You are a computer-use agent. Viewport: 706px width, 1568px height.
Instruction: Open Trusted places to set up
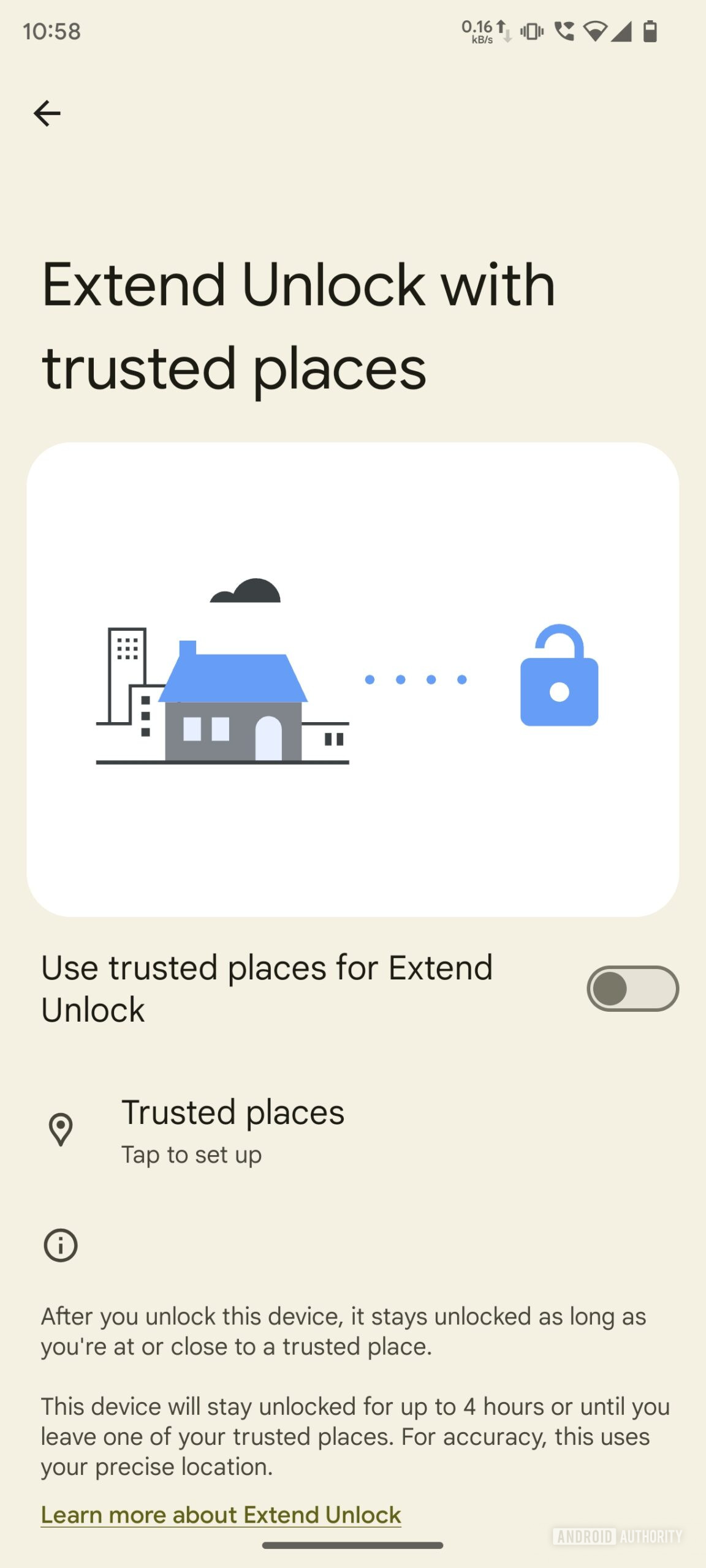(233, 1131)
